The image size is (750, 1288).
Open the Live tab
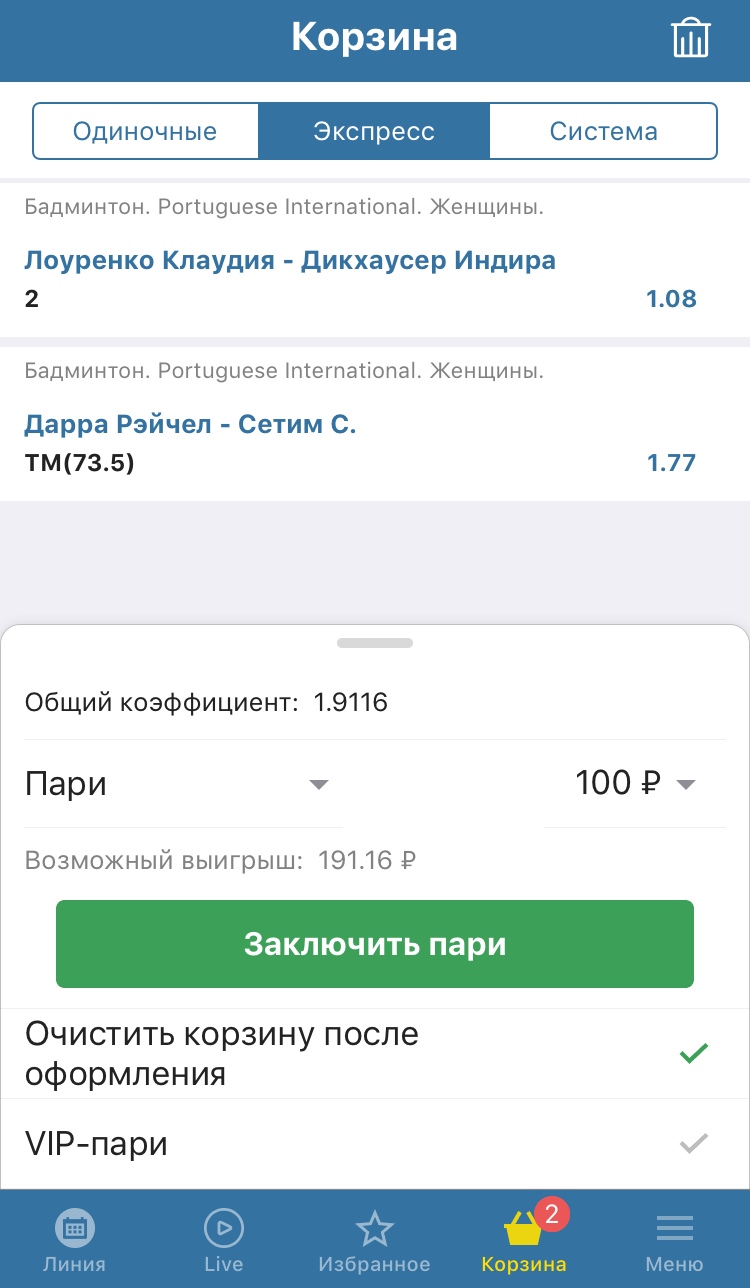224,1240
